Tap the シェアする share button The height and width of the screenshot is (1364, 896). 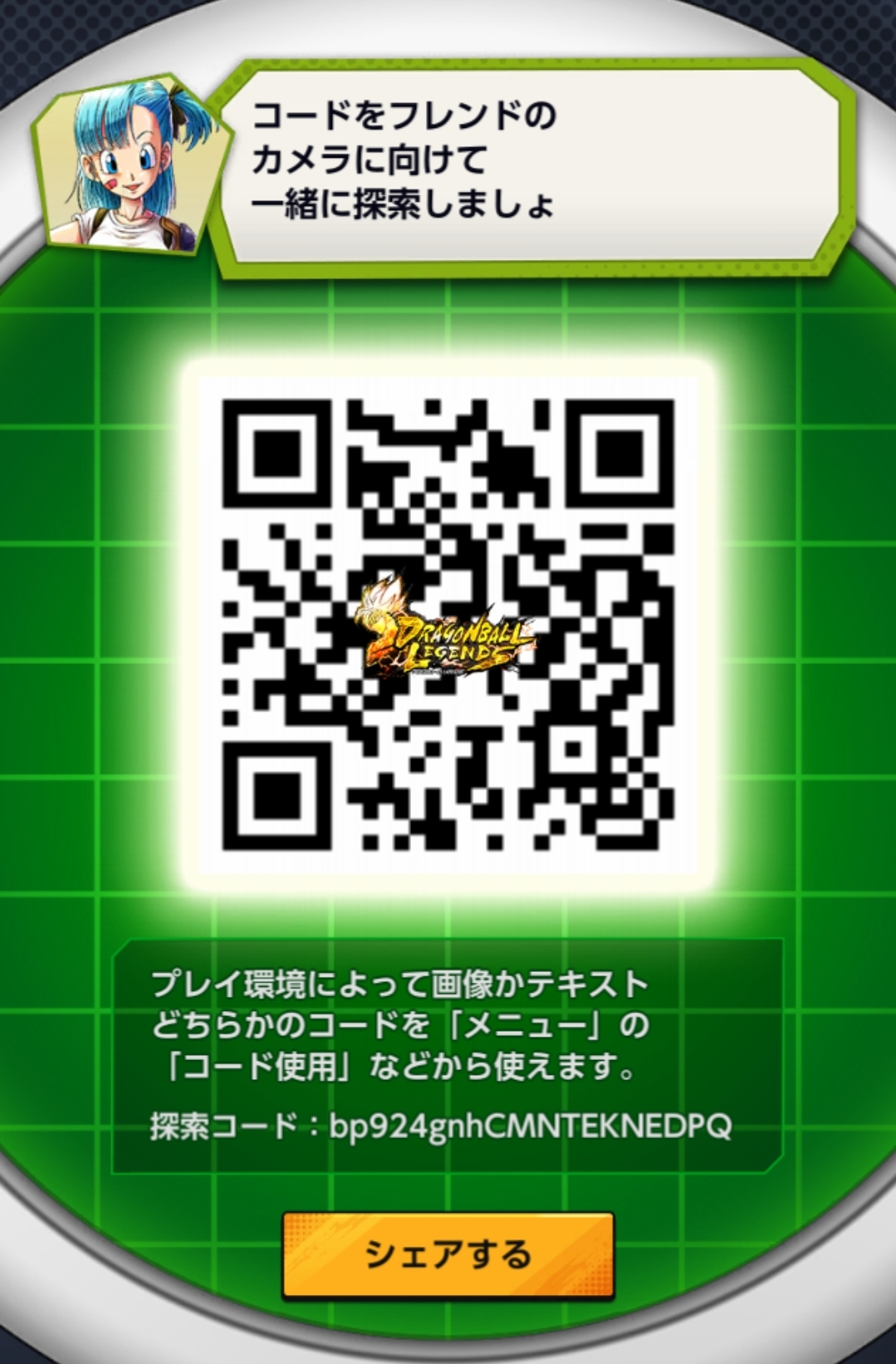click(448, 1254)
